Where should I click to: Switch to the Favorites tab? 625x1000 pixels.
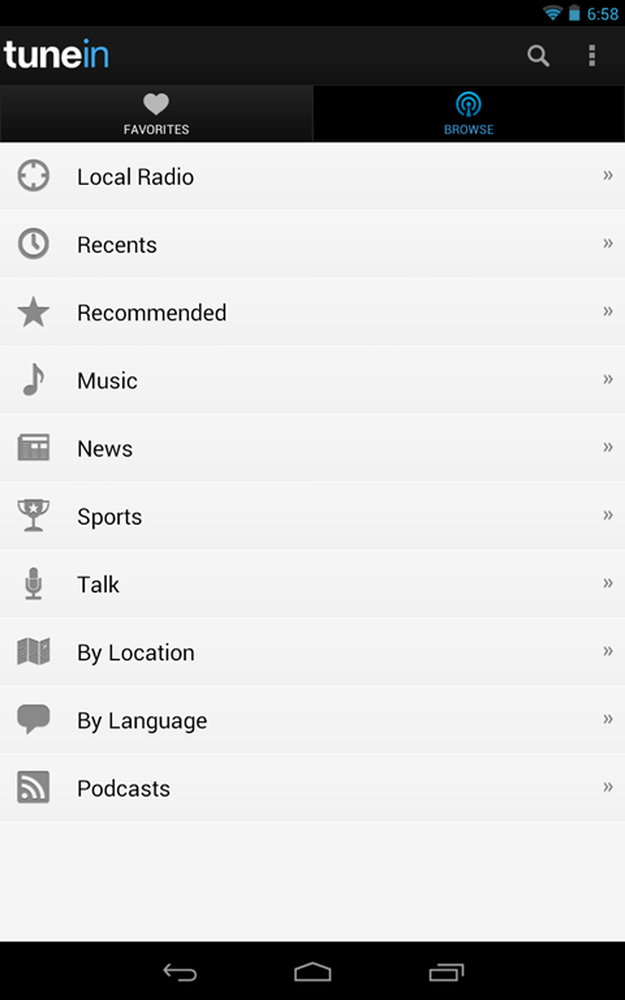pyautogui.click(x=156, y=114)
